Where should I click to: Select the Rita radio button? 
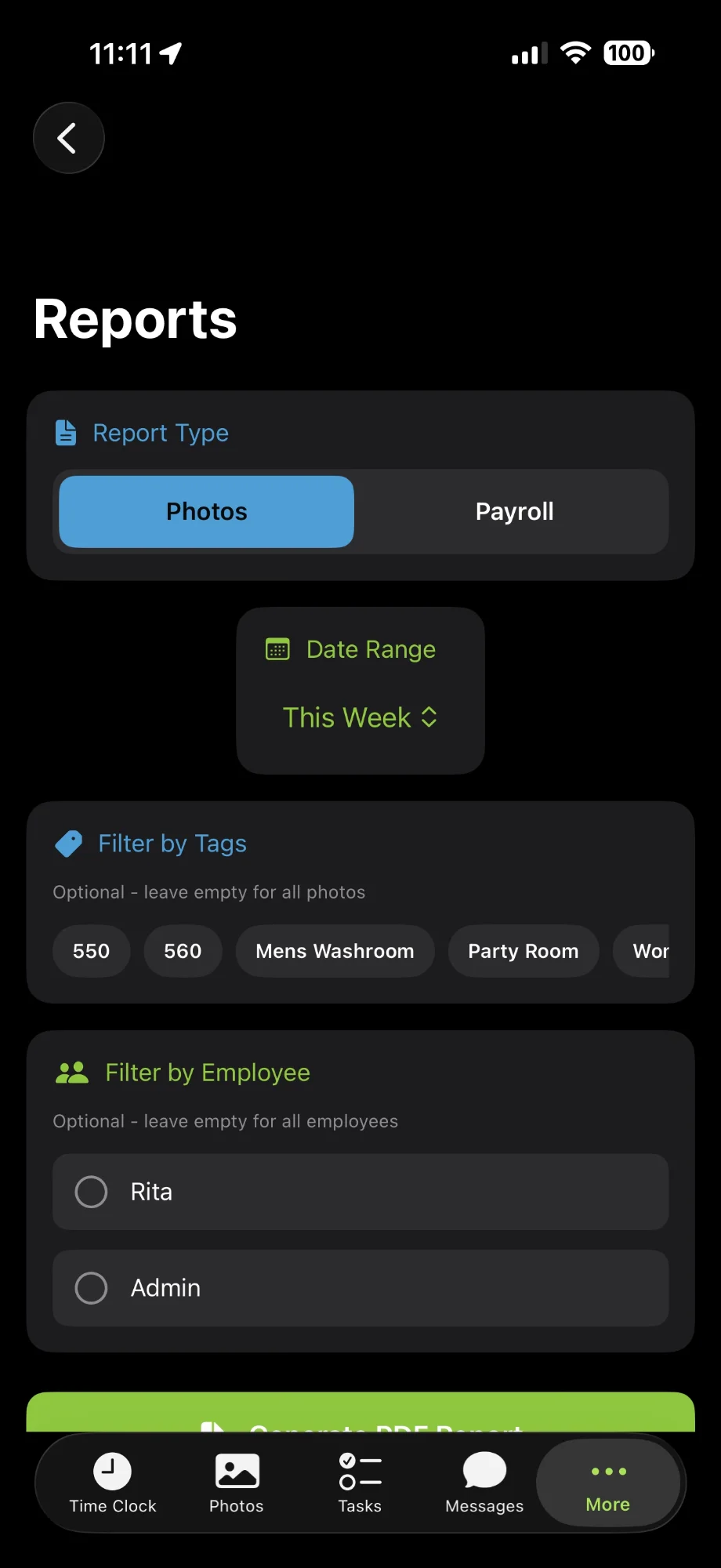tap(91, 1191)
